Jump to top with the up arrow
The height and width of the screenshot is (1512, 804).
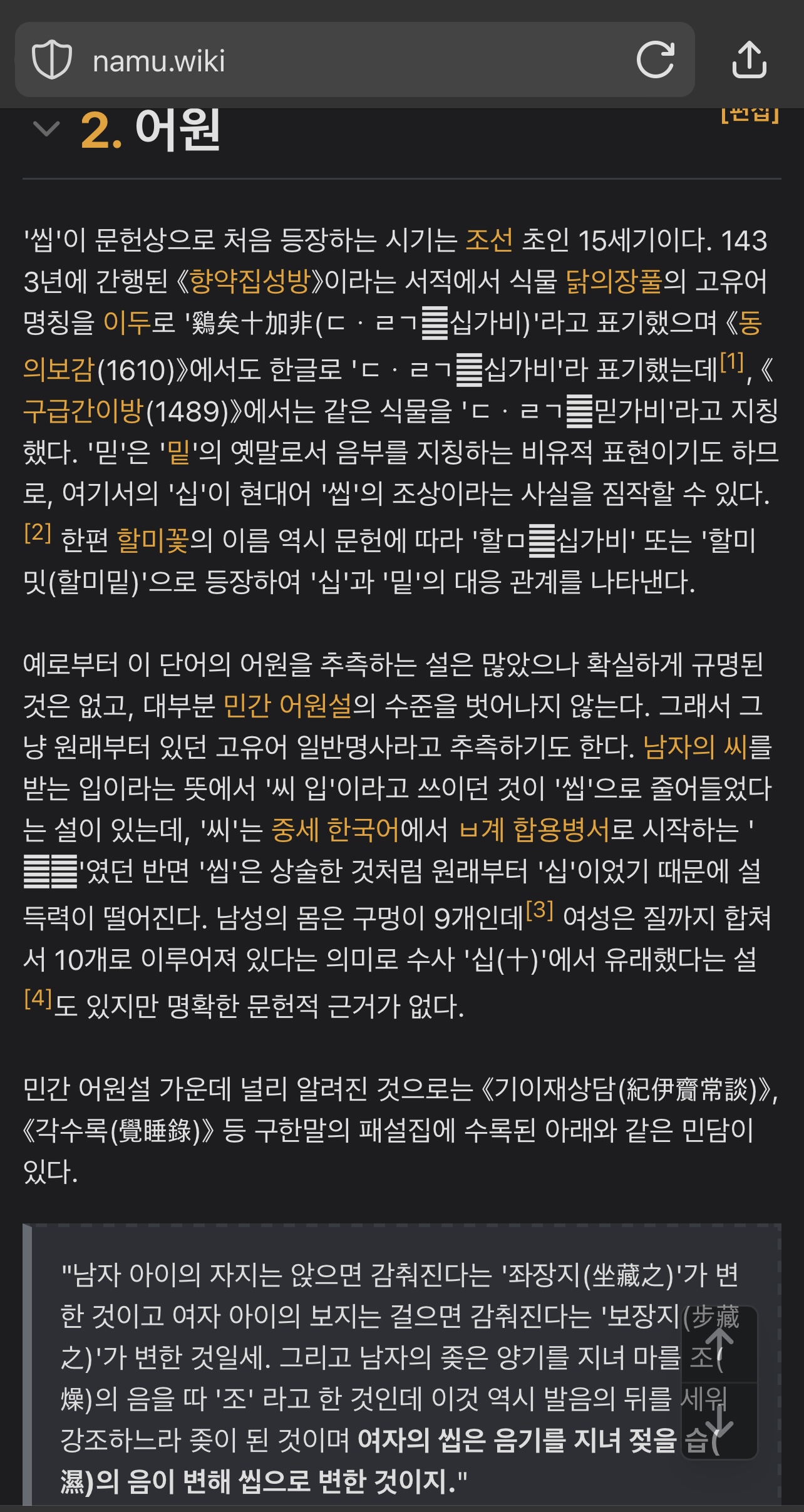tap(719, 1345)
